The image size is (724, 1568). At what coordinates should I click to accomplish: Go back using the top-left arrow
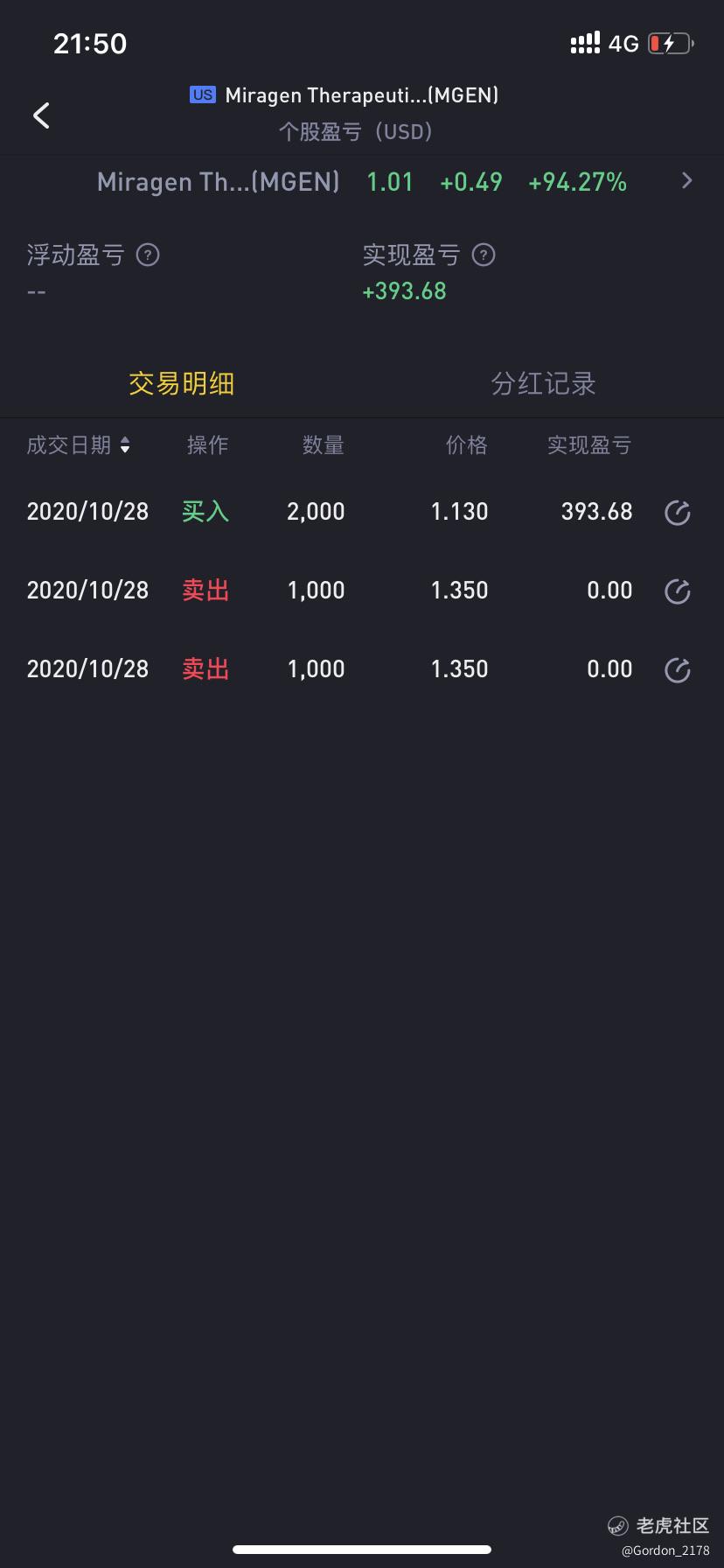(41, 115)
